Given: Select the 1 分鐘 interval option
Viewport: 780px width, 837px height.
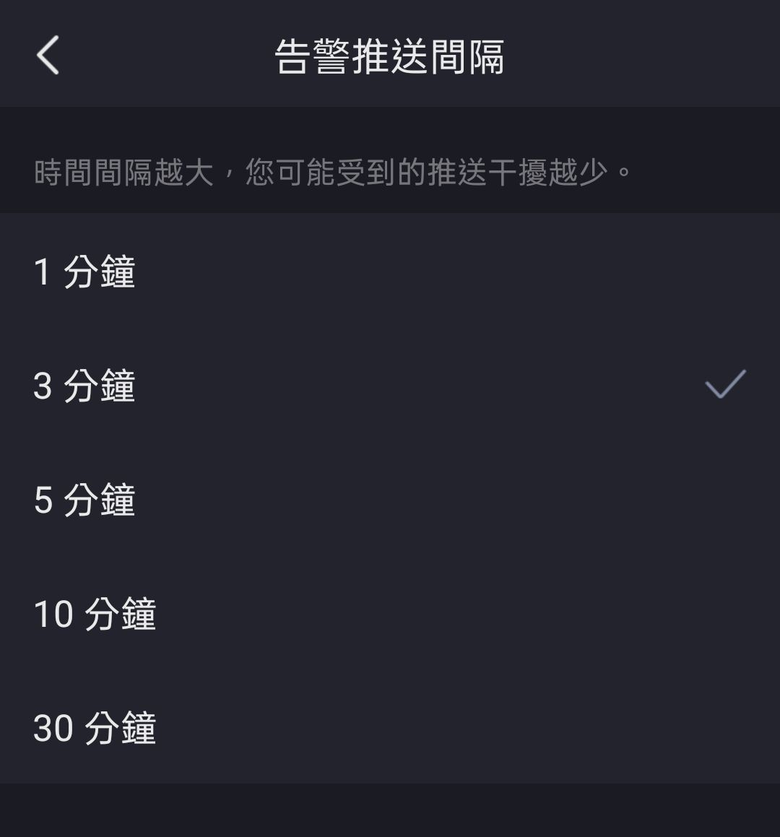Looking at the screenshot, I should coord(86,272).
